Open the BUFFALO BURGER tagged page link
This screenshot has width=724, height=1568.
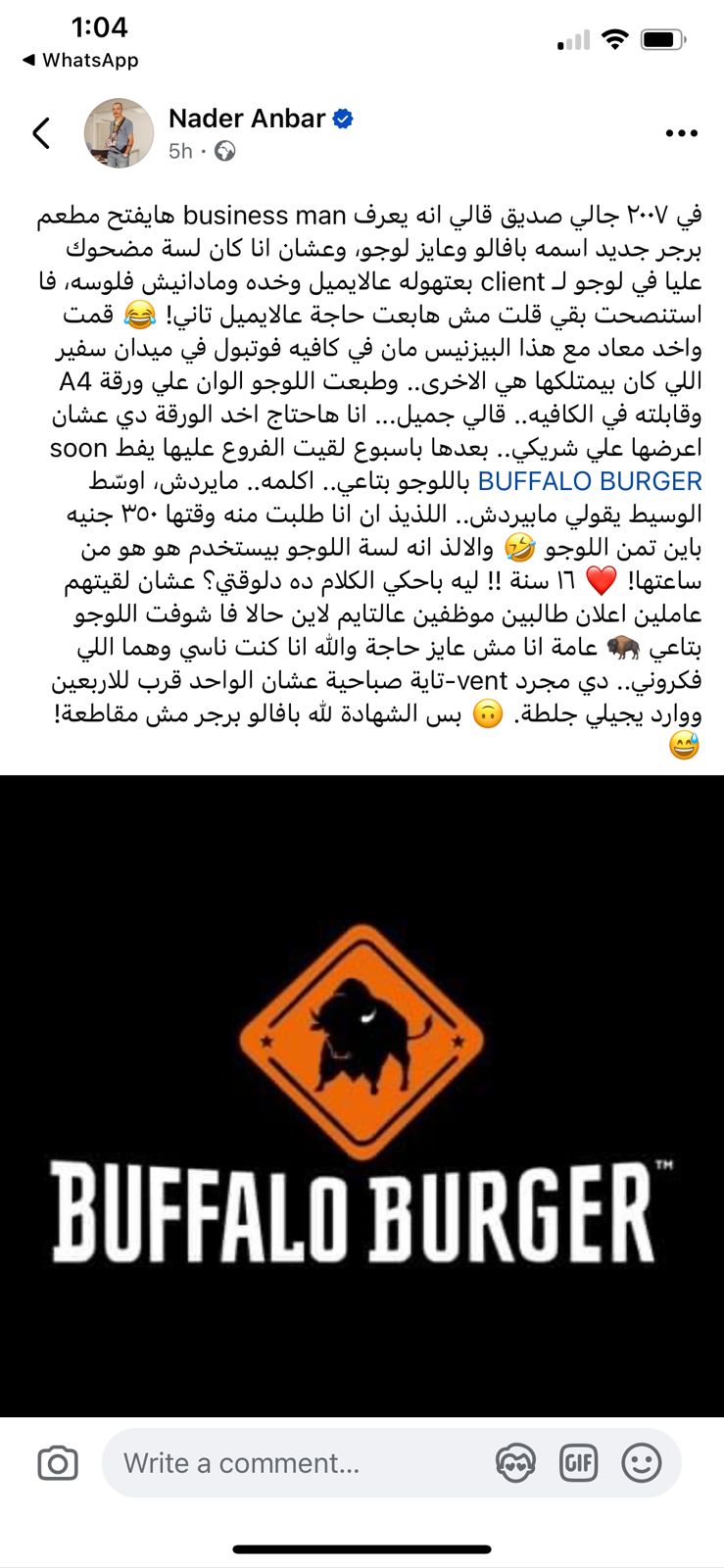click(590, 481)
